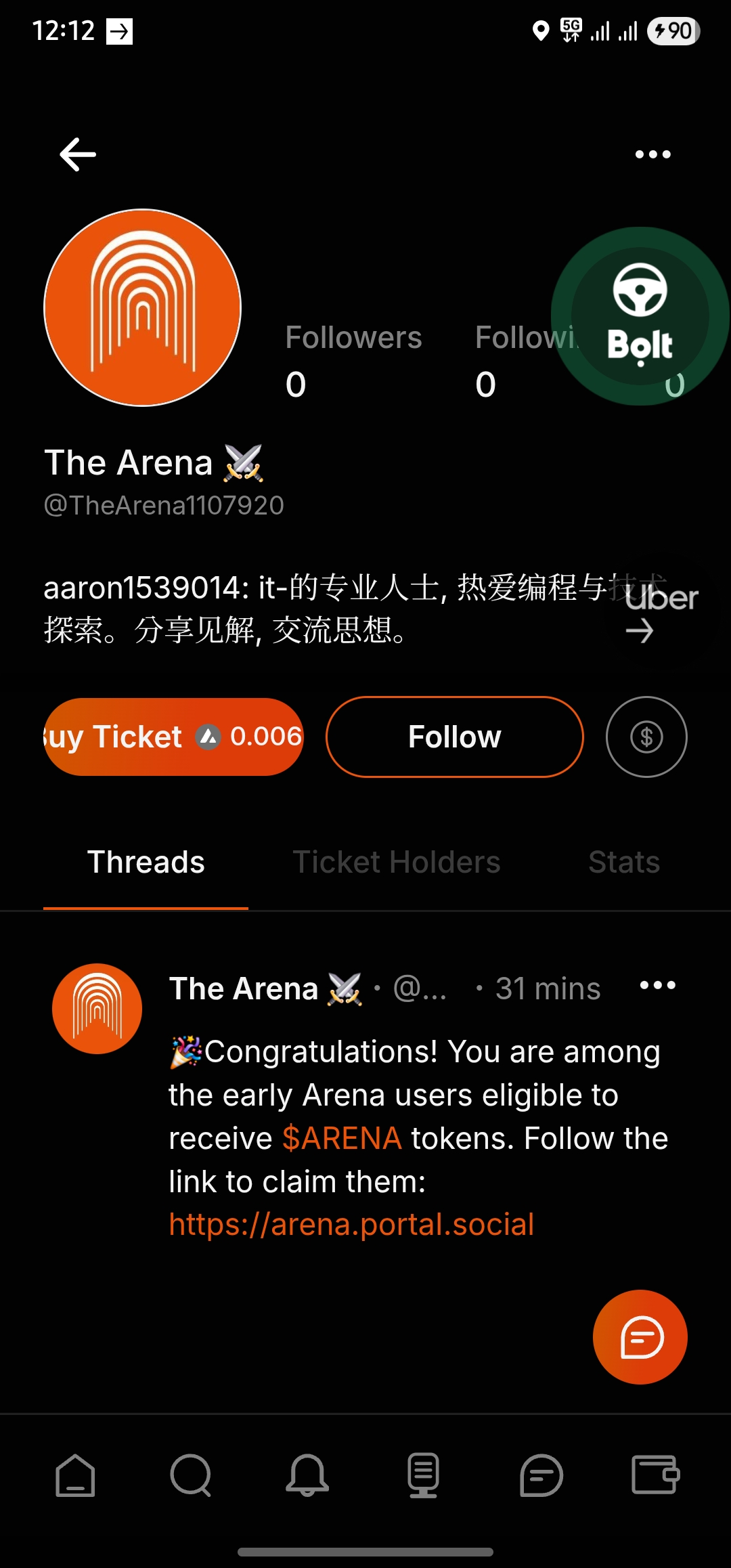
Task: Buy a ticket for 0.006
Action: click(173, 737)
